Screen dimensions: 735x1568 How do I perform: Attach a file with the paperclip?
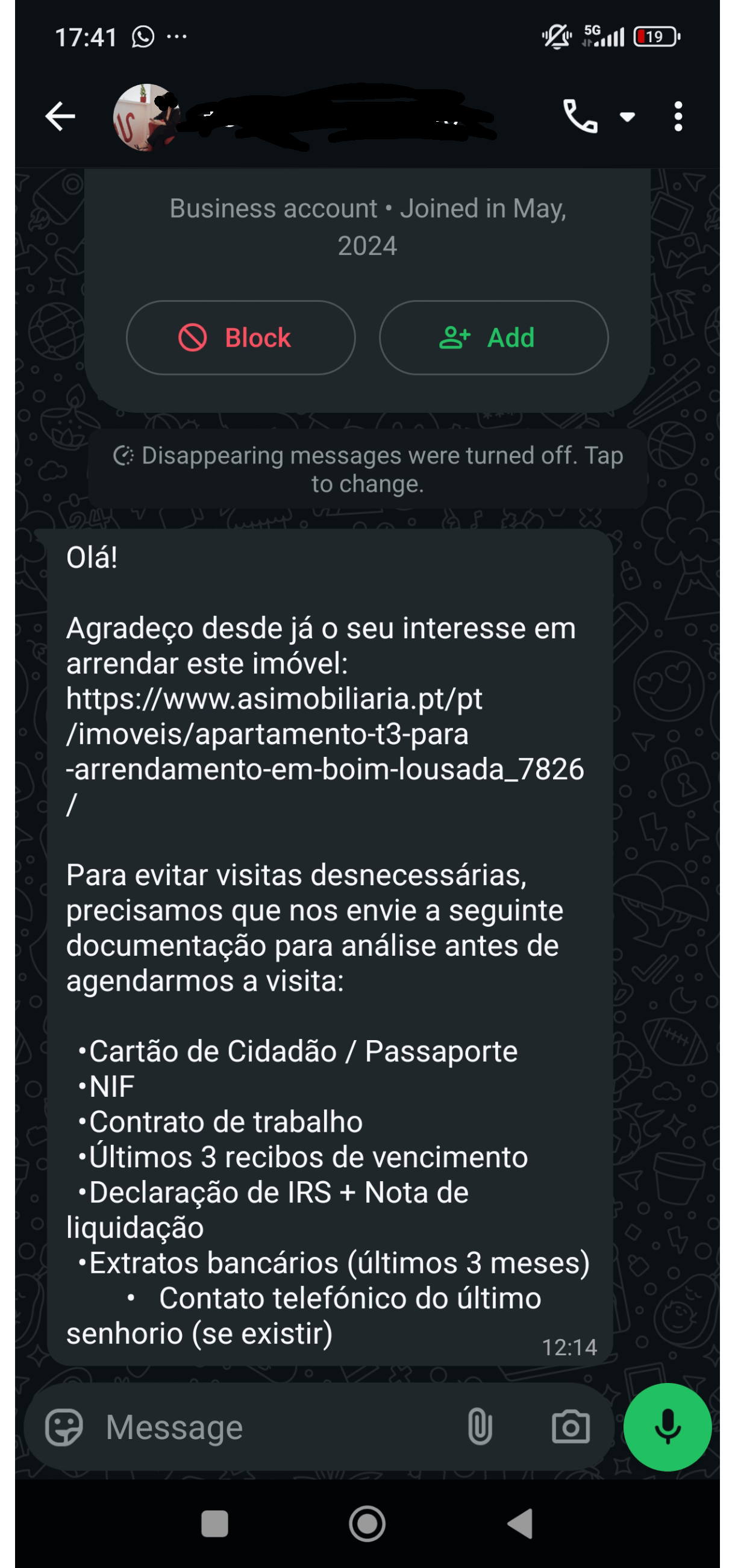coord(480,1428)
